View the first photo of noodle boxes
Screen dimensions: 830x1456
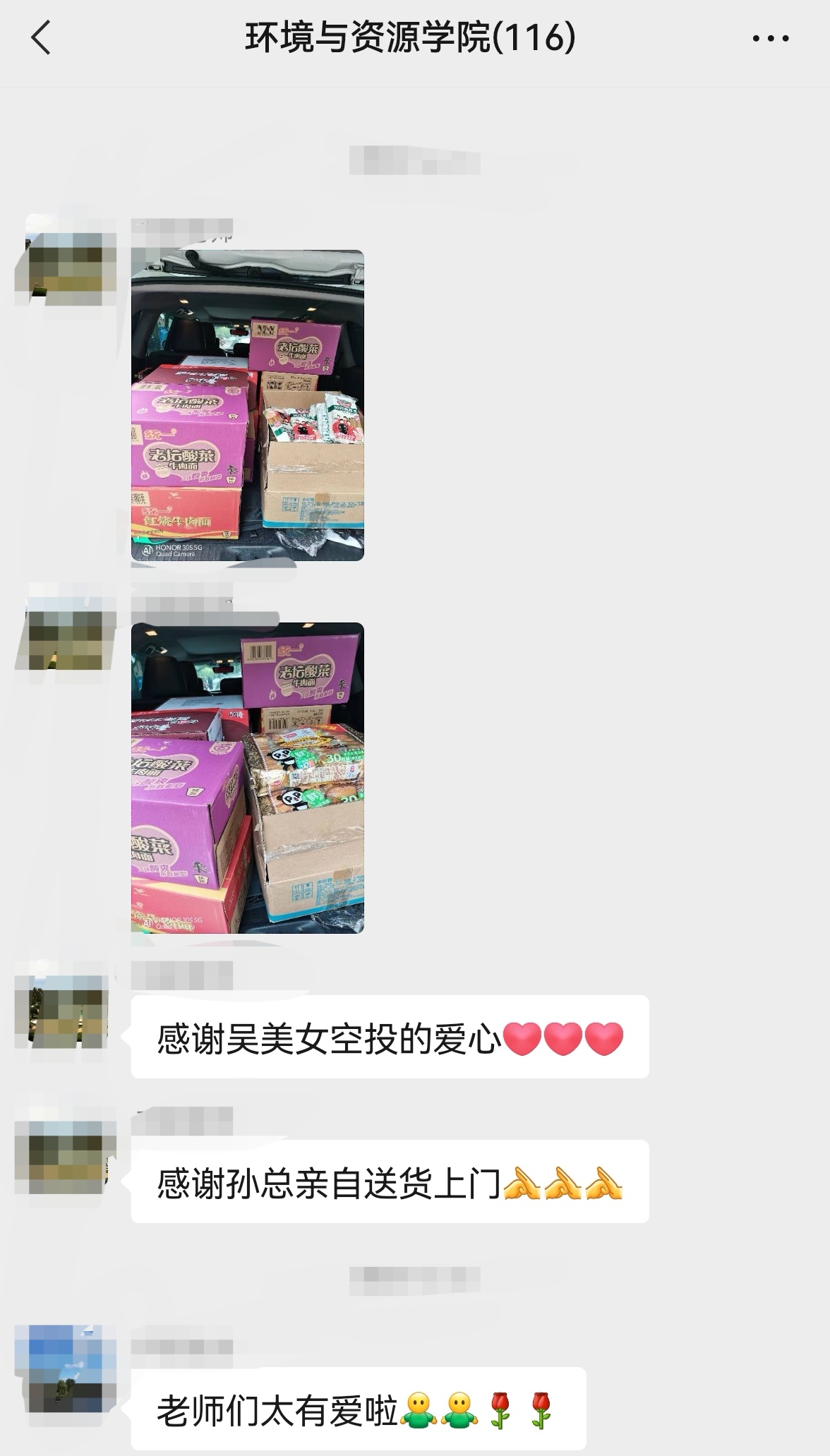click(x=248, y=406)
